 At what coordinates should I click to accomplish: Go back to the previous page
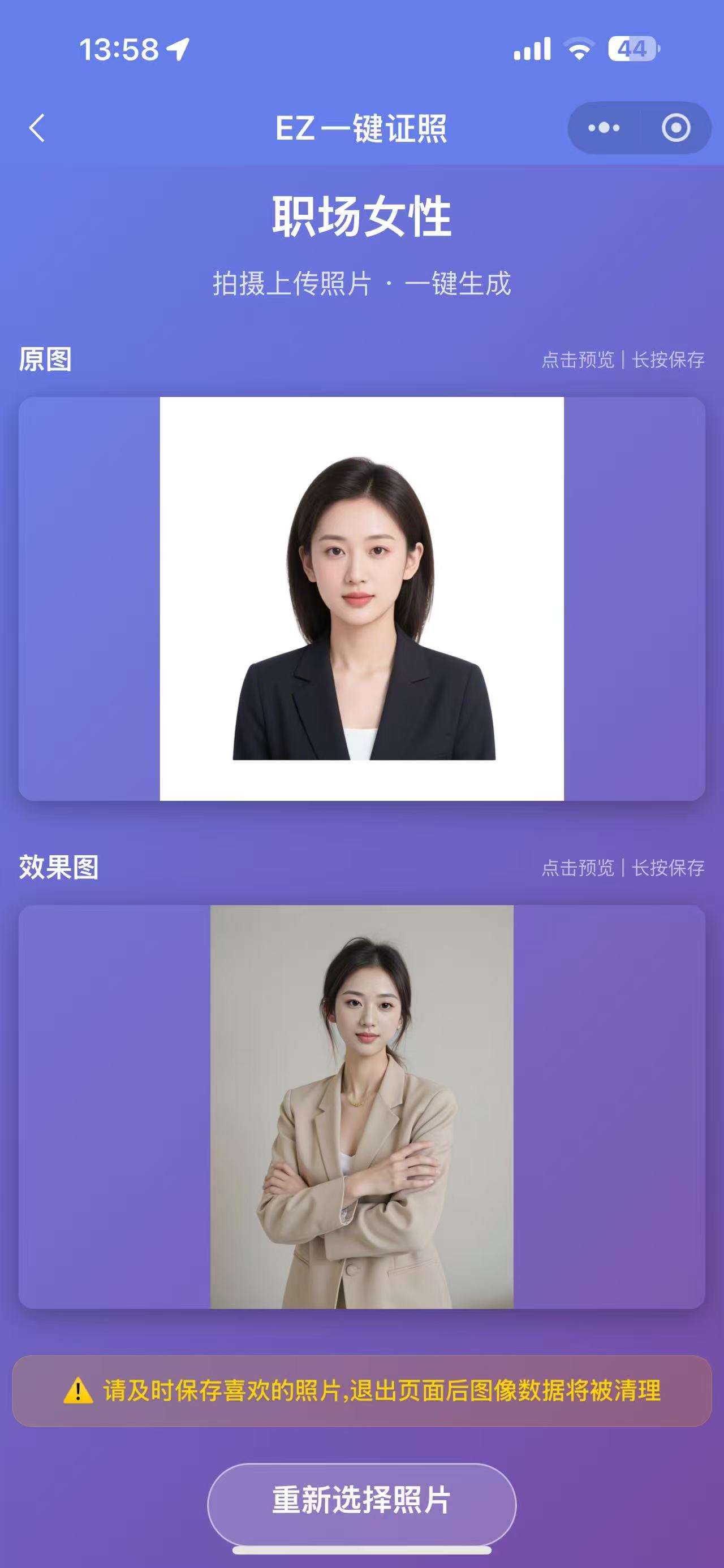click(x=37, y=128)
